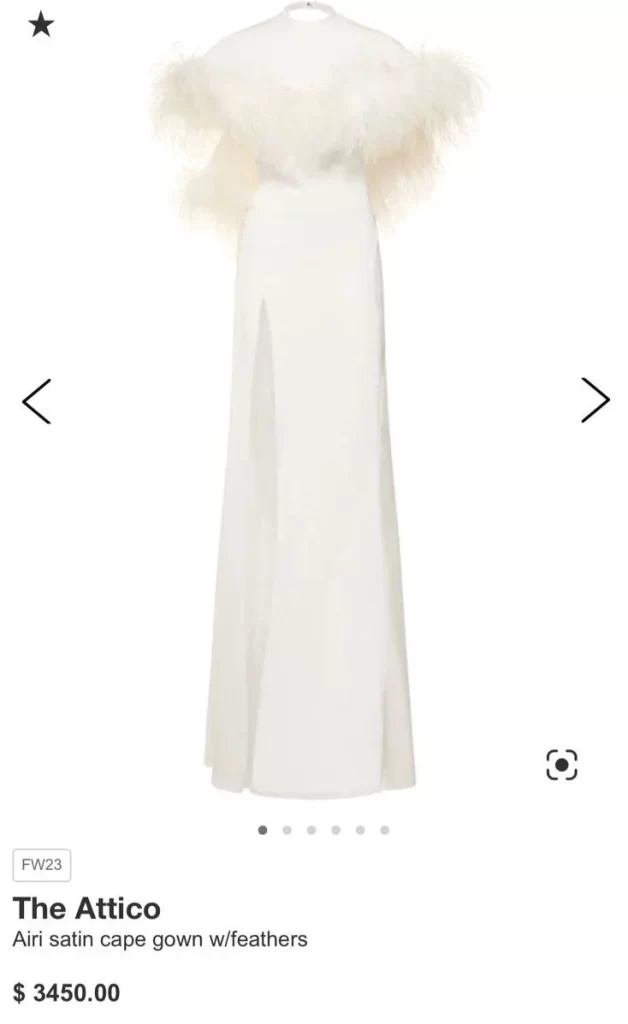
Task: Jump to the second image dot
Action: point(287,830)
